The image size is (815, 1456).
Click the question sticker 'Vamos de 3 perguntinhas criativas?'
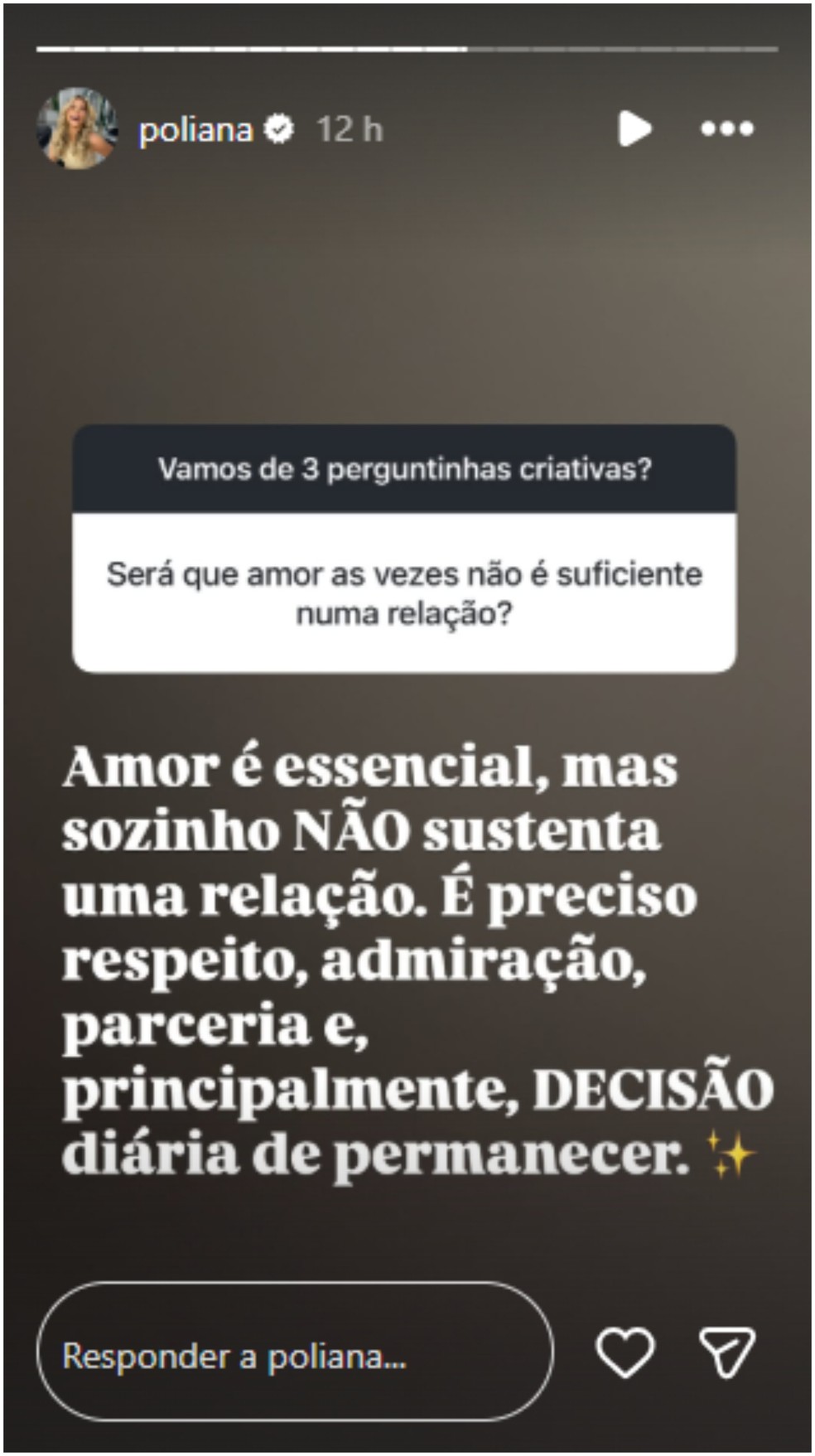pos(405,466)
